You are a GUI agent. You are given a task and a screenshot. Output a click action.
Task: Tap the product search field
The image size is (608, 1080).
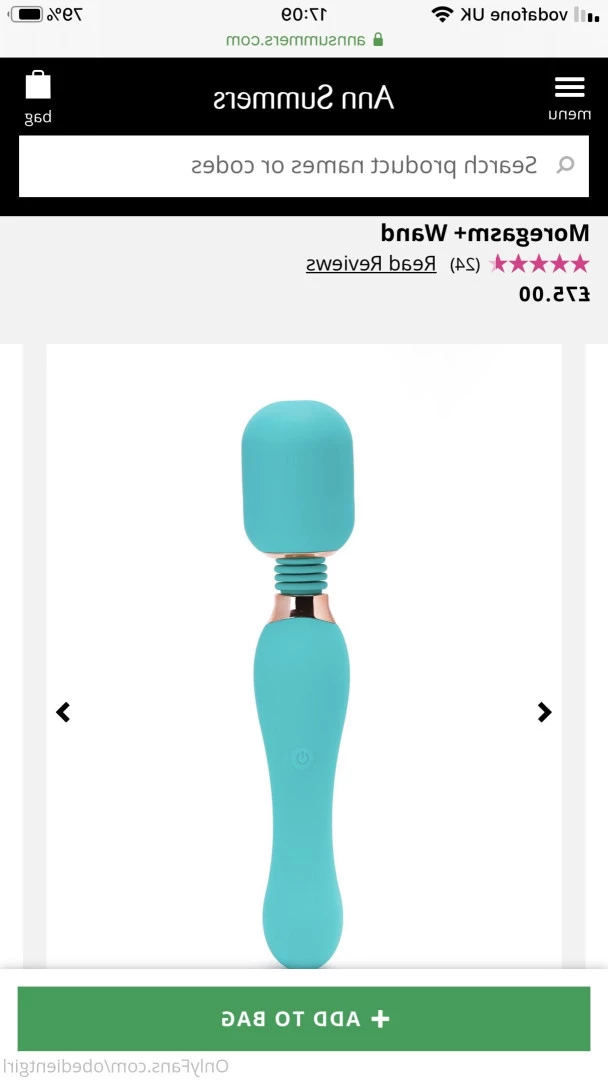click(x=304, y=166)
